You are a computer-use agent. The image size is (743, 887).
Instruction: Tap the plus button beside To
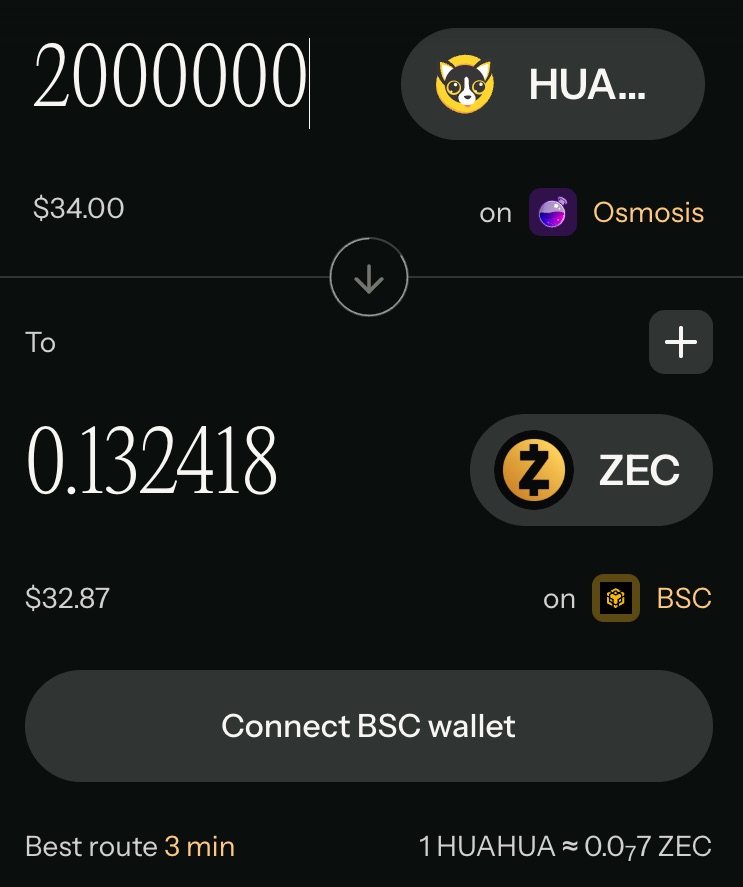681,342
